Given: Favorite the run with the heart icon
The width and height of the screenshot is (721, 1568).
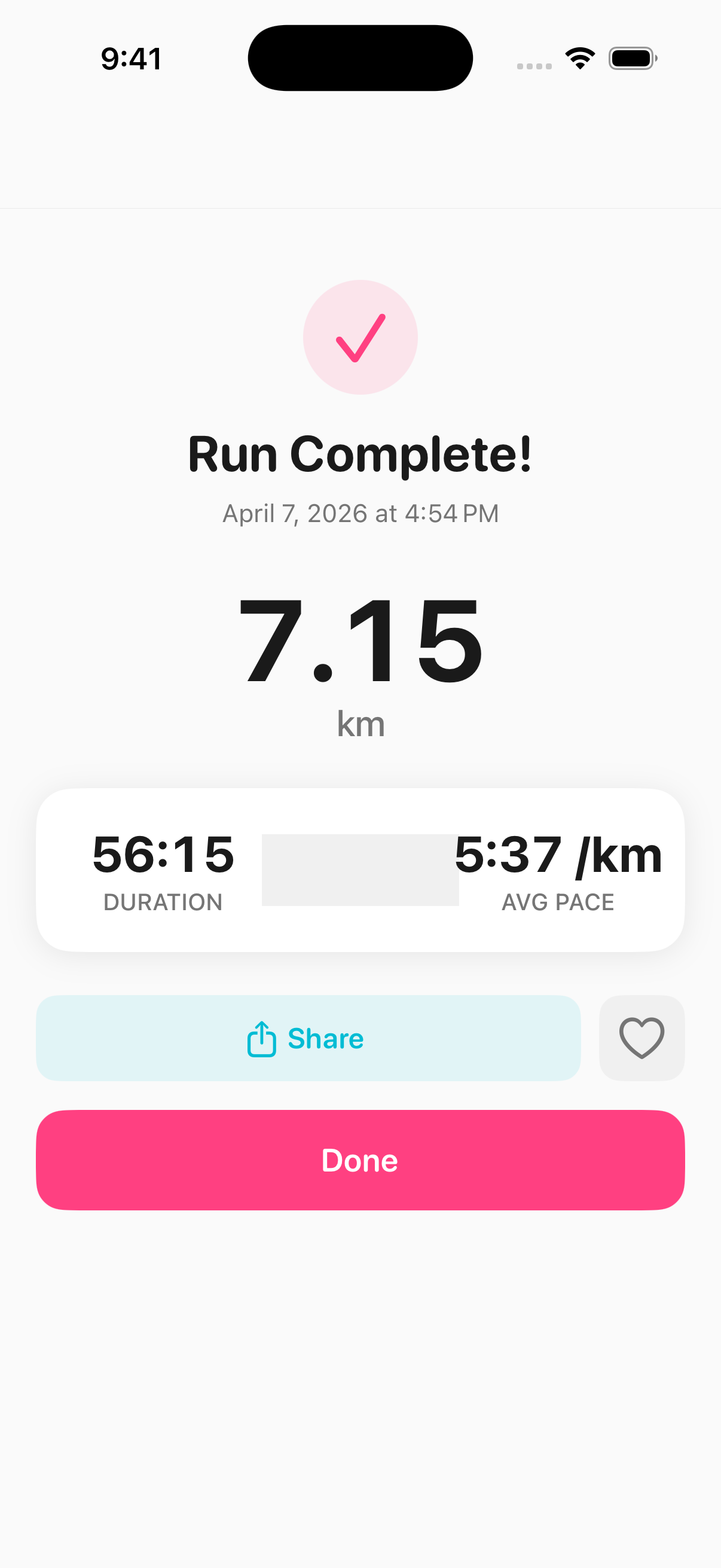Looking at the screenshot, I should 641,1038.
